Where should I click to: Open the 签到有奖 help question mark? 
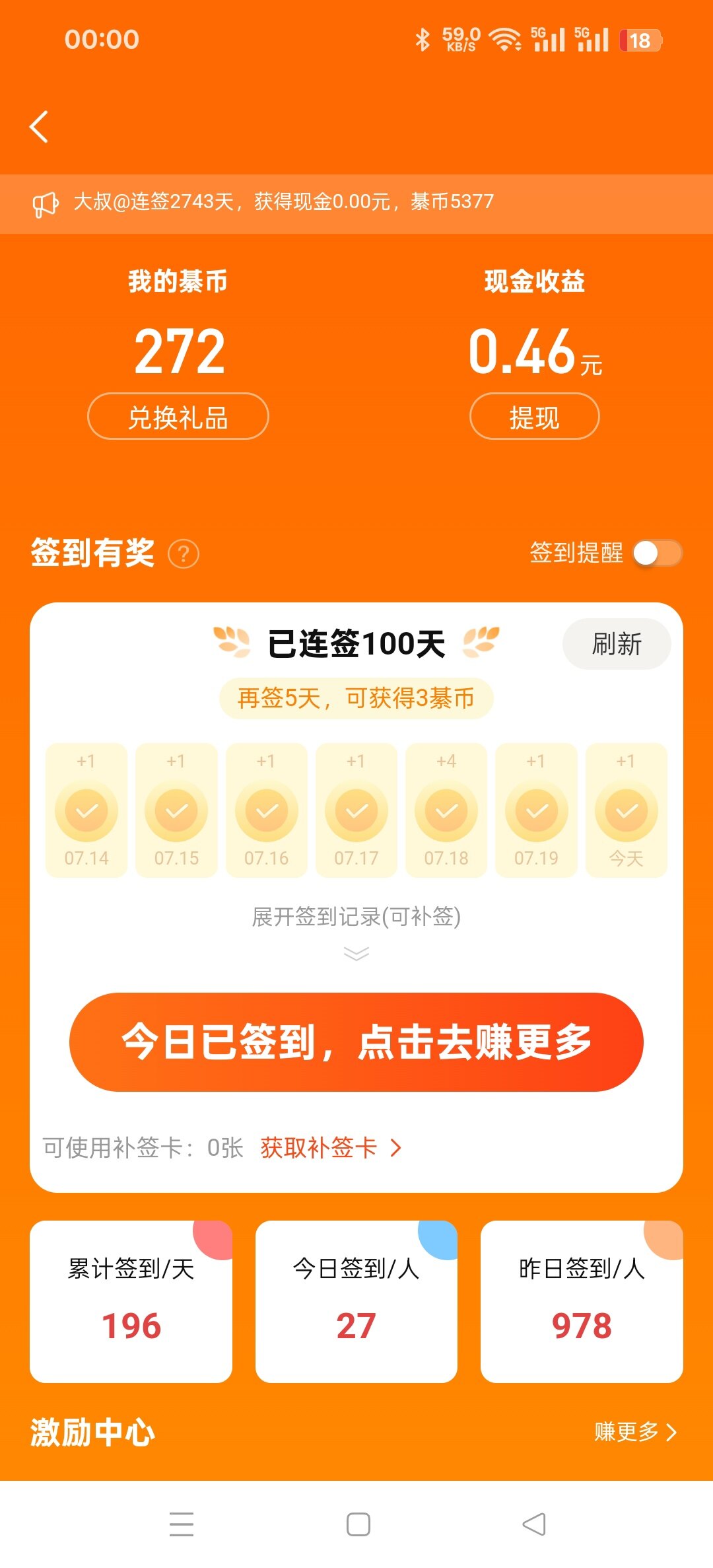pyautogui.click(x=184, y=554)
